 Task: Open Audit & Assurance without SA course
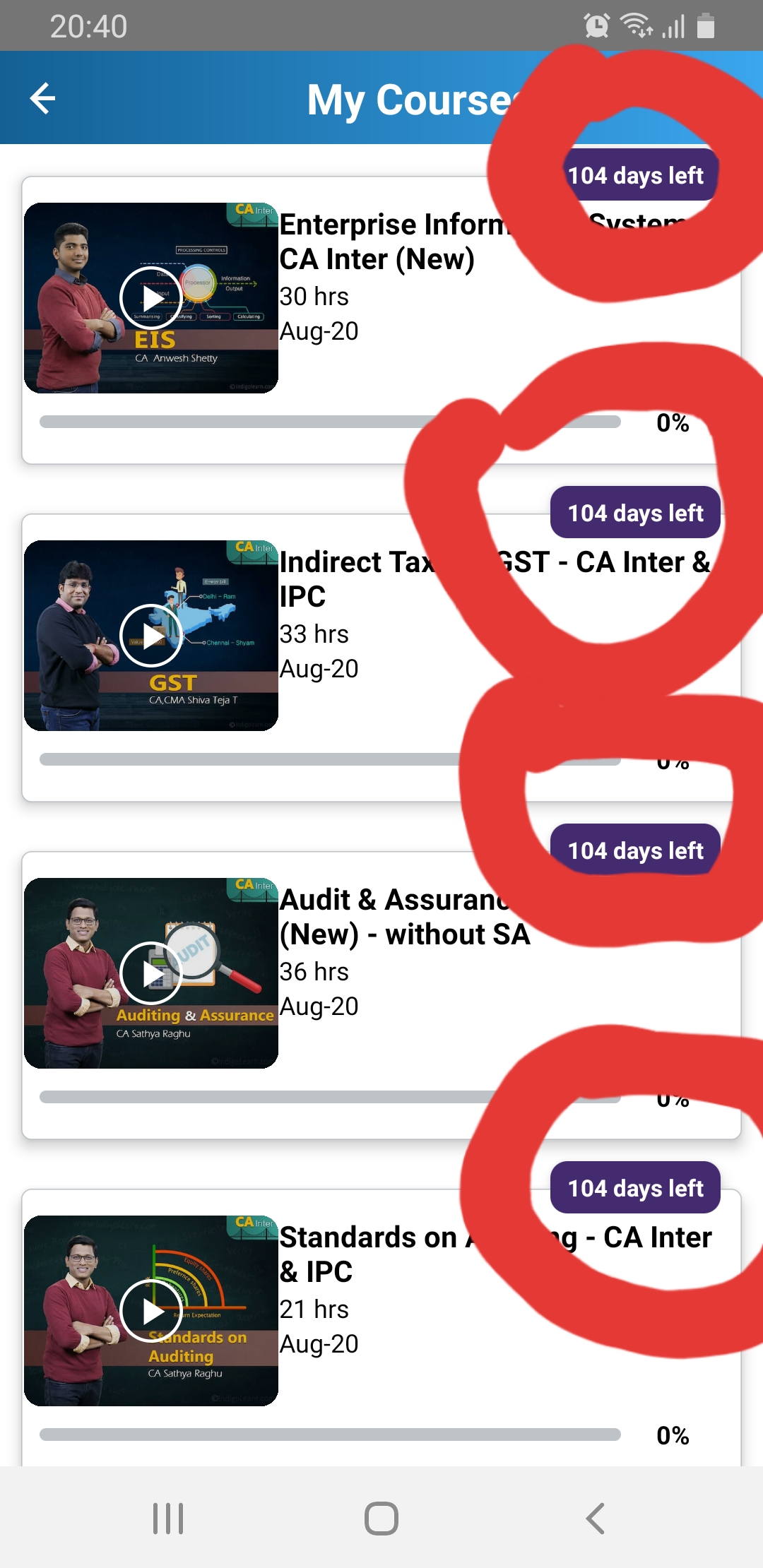pos(404,917)
